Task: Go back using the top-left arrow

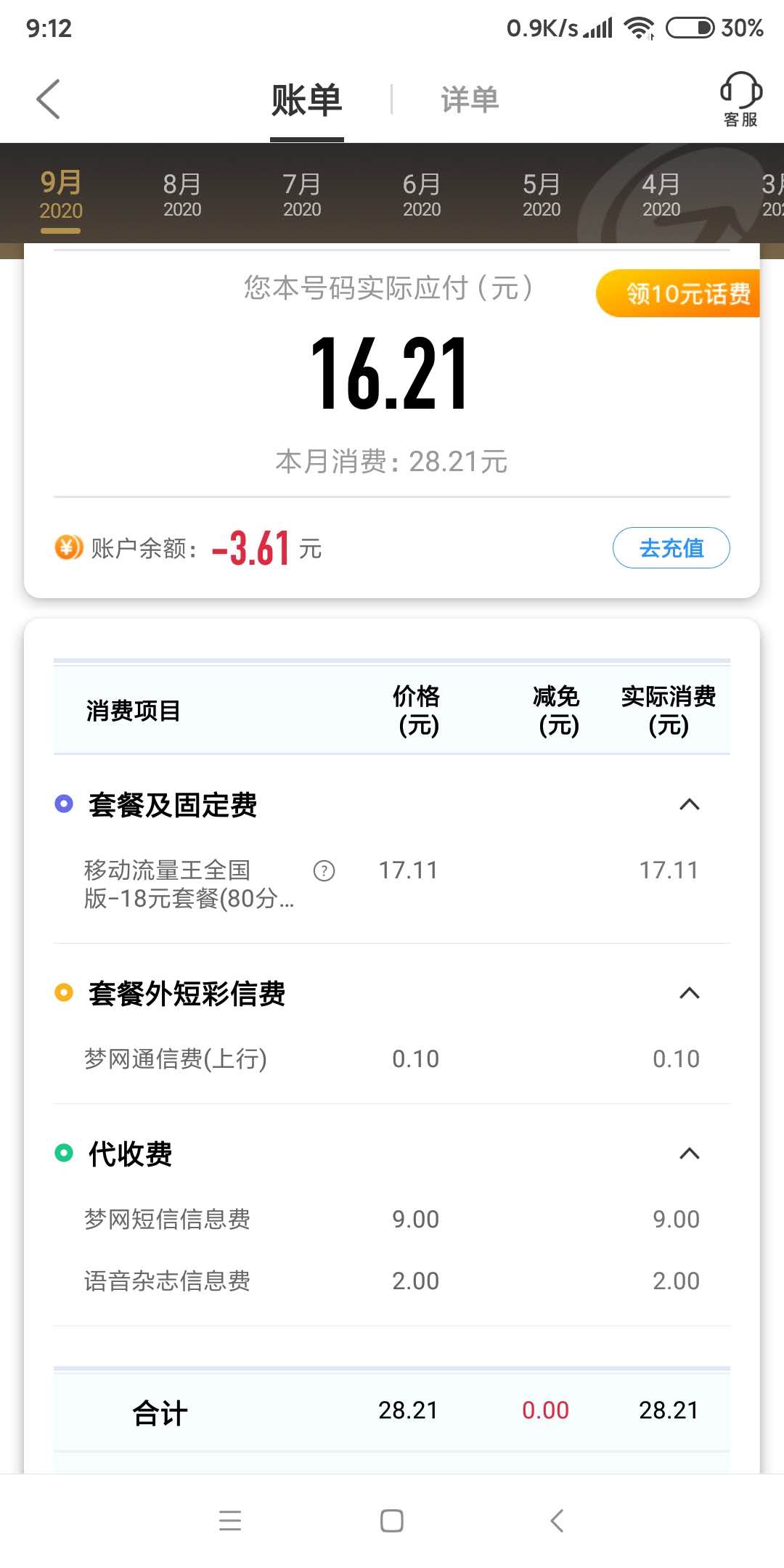Action: pyautogui.click(x=48, y=99)
